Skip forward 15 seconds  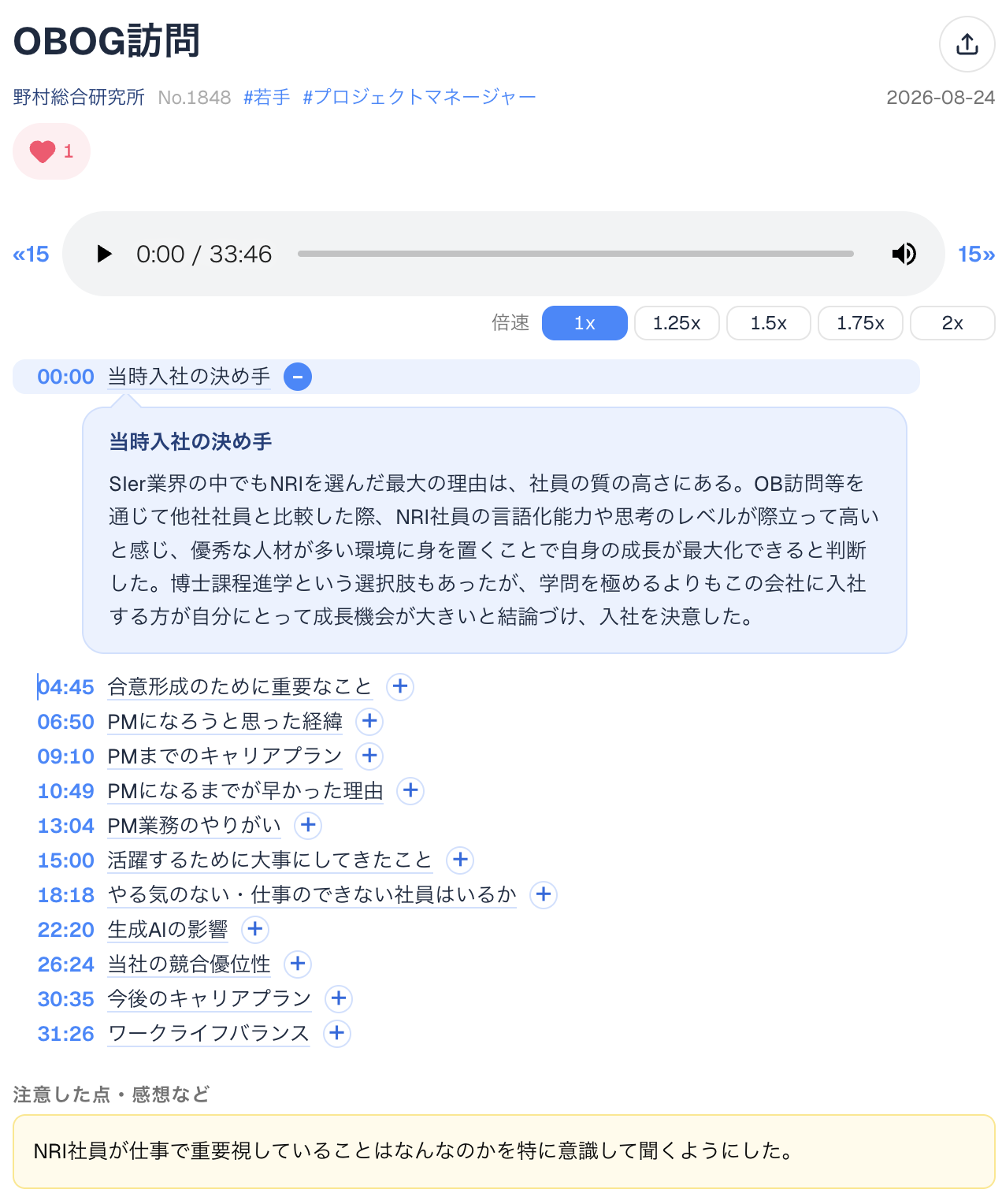[976, 254]
